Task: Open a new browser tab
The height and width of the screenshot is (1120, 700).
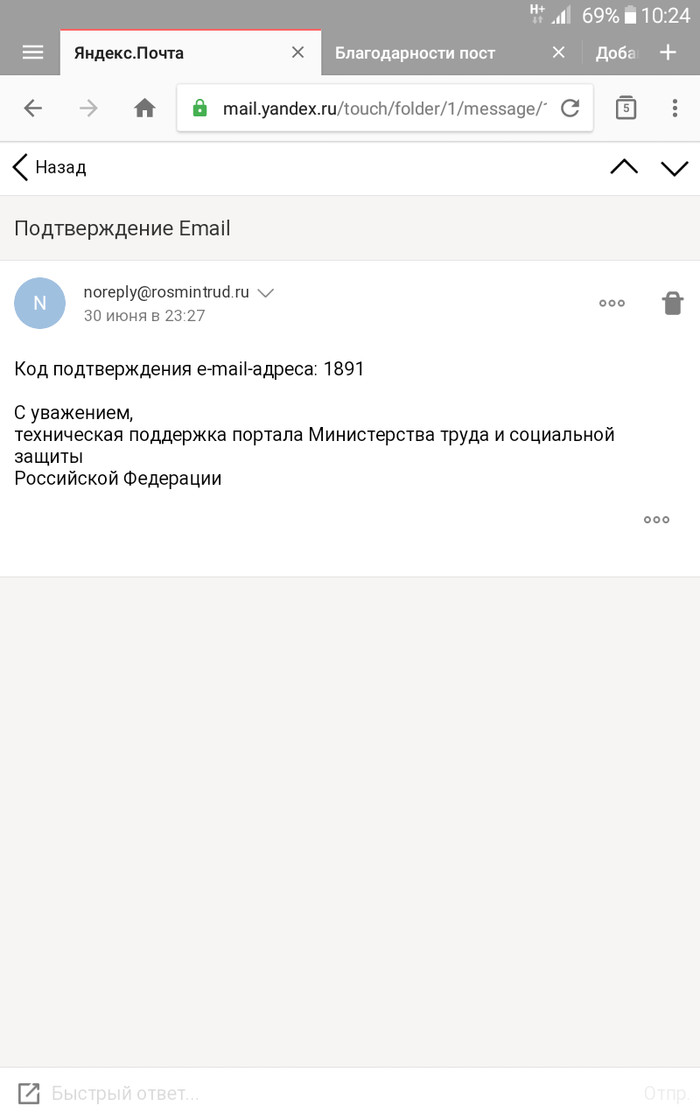Action: (x=668, y=53)
